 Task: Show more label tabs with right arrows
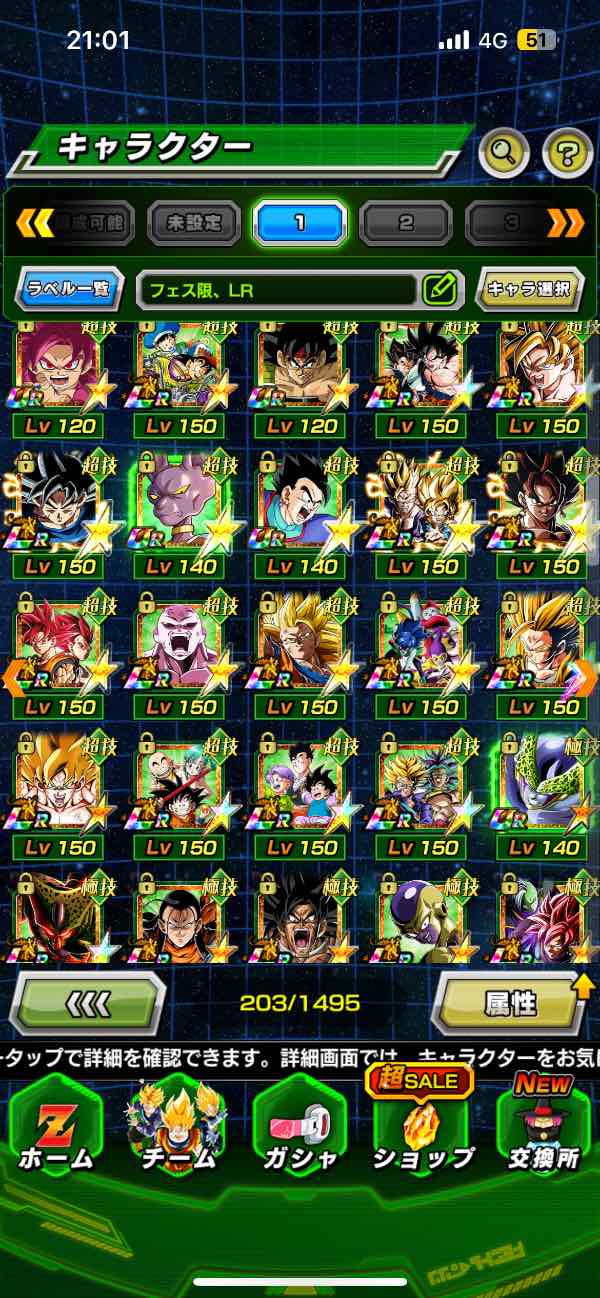[x=566, y=223]
